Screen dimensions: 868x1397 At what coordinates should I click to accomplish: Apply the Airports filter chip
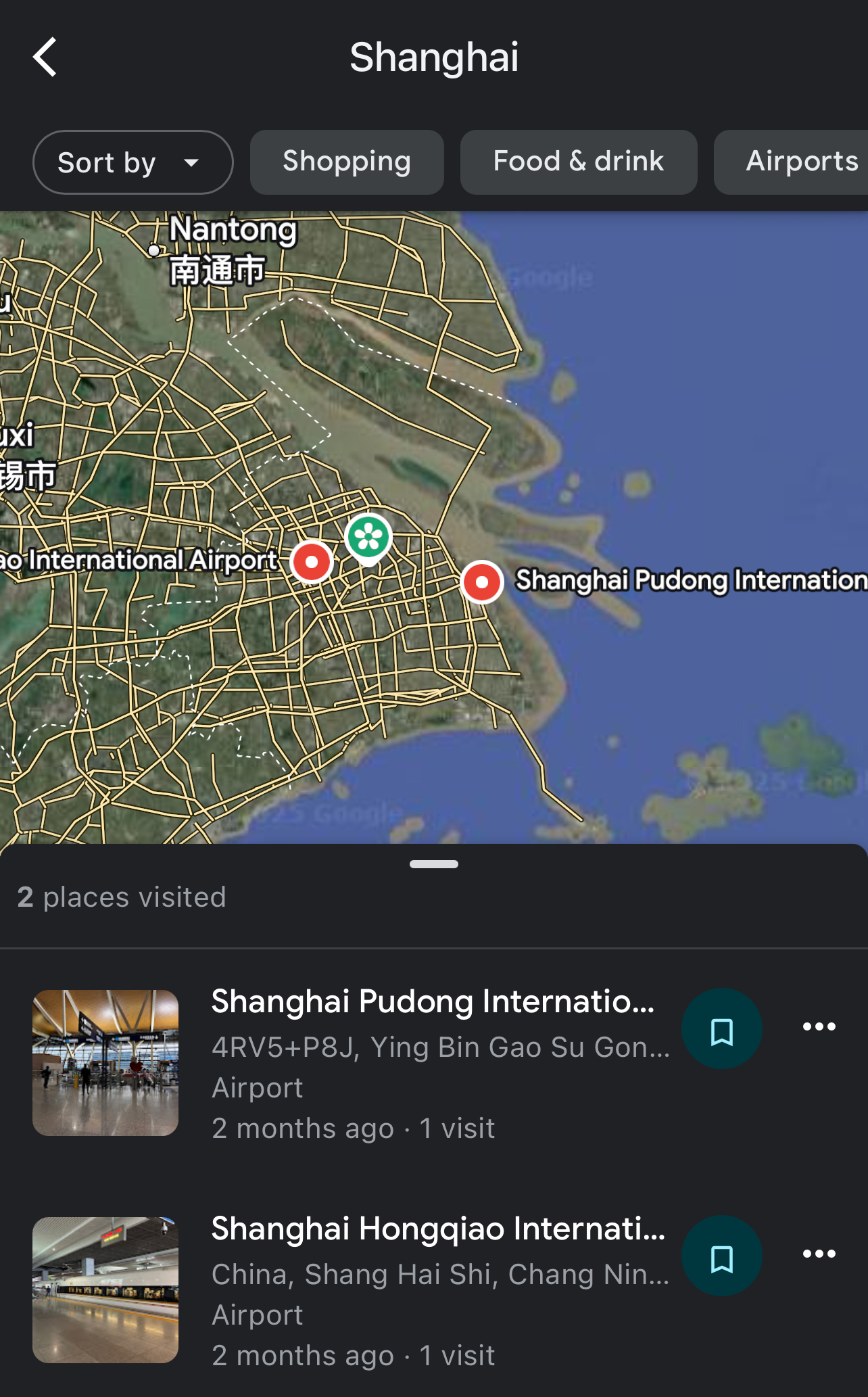click(x=798, y=162)
